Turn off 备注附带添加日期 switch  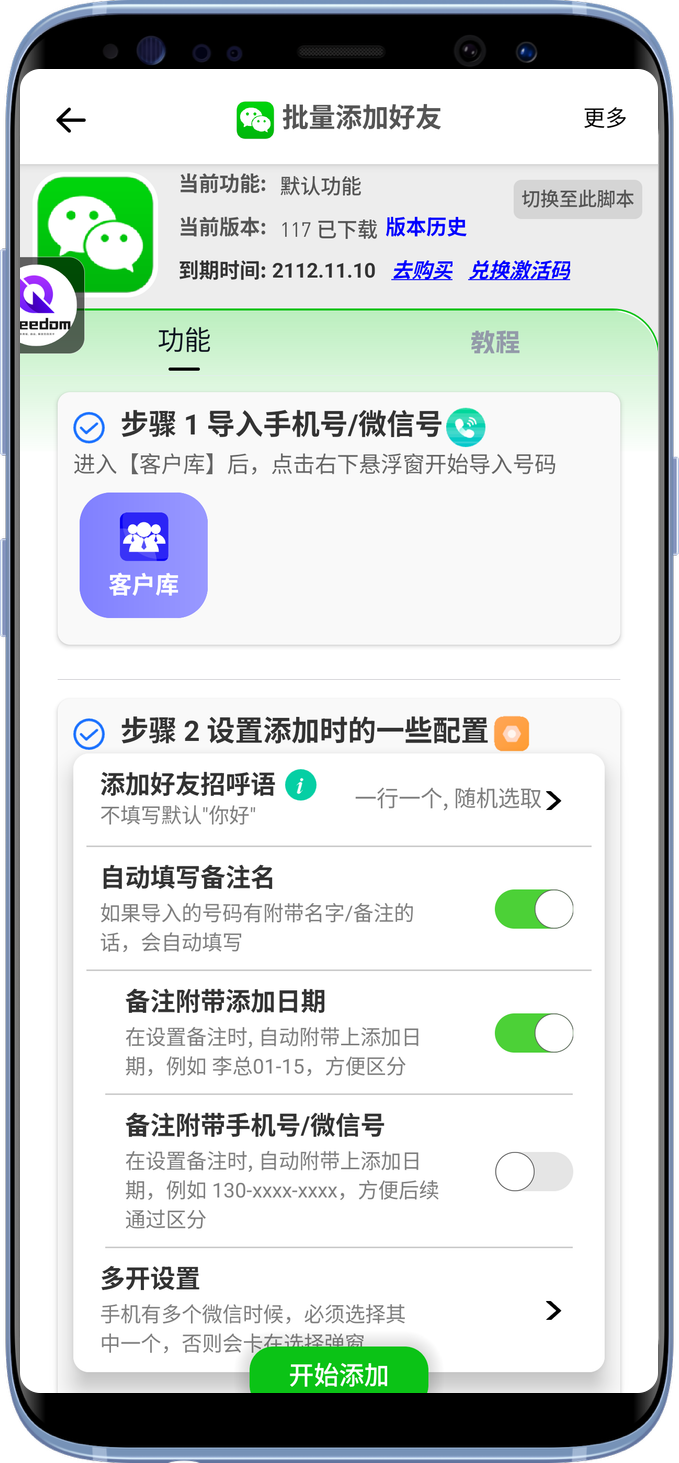(534, 1033)
